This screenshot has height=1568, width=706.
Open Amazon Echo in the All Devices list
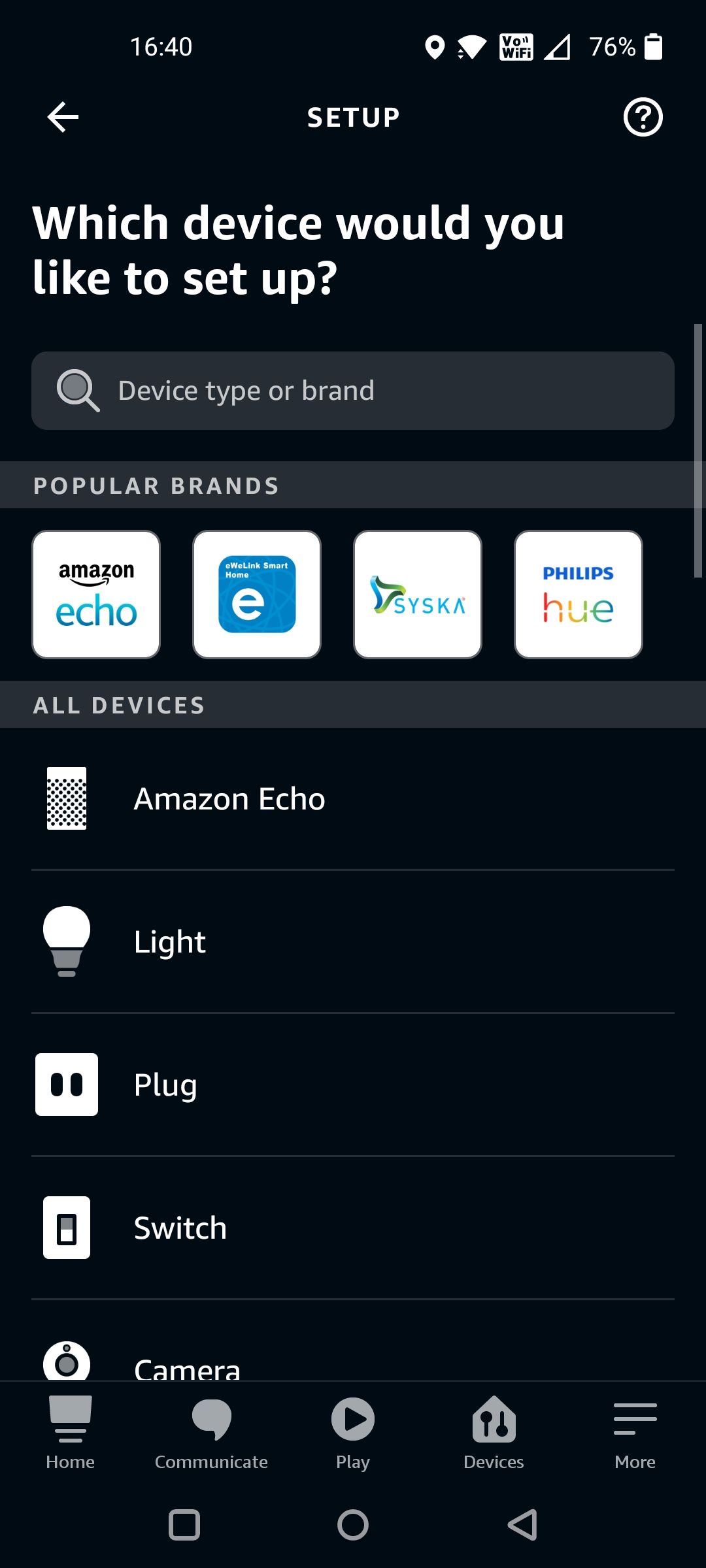(353, 798)
